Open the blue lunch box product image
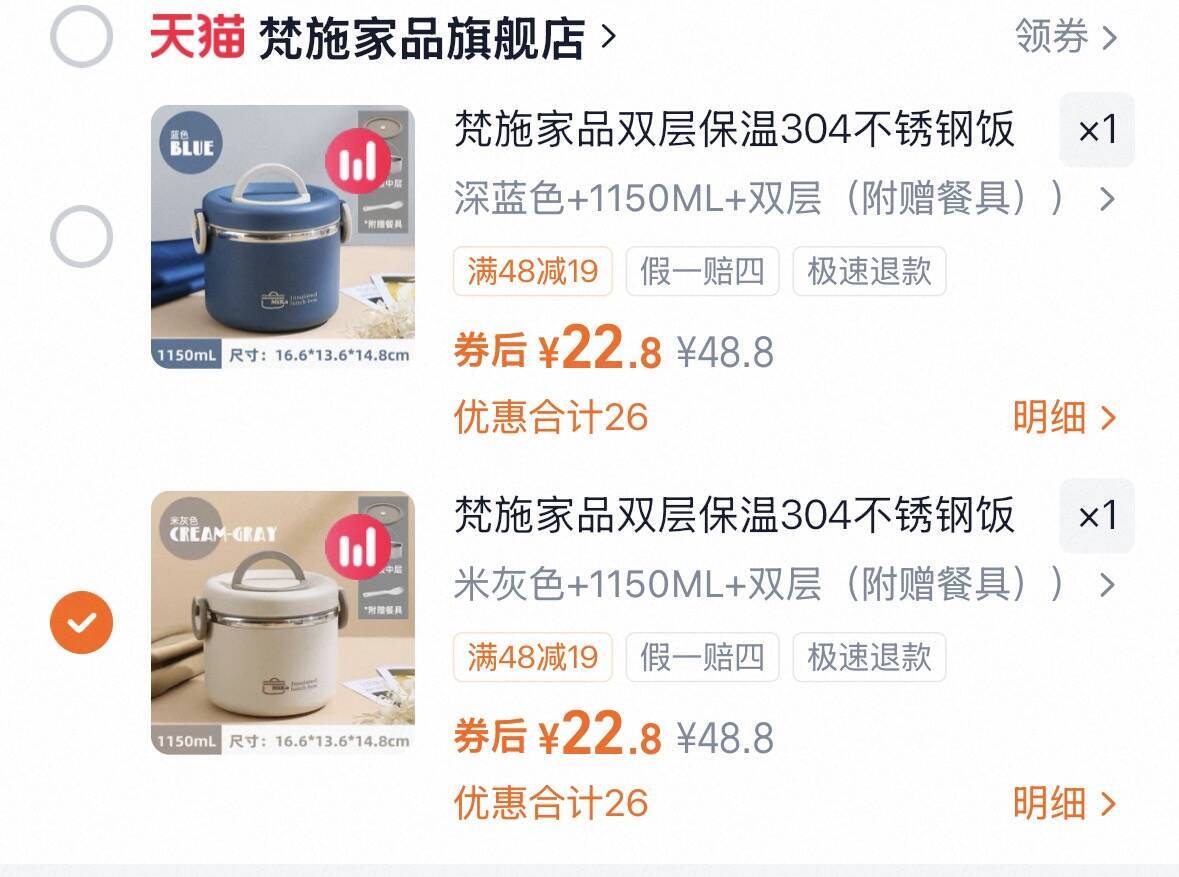Image resolution: width=1179 pixels, height=877 pixels. point(283,237)
